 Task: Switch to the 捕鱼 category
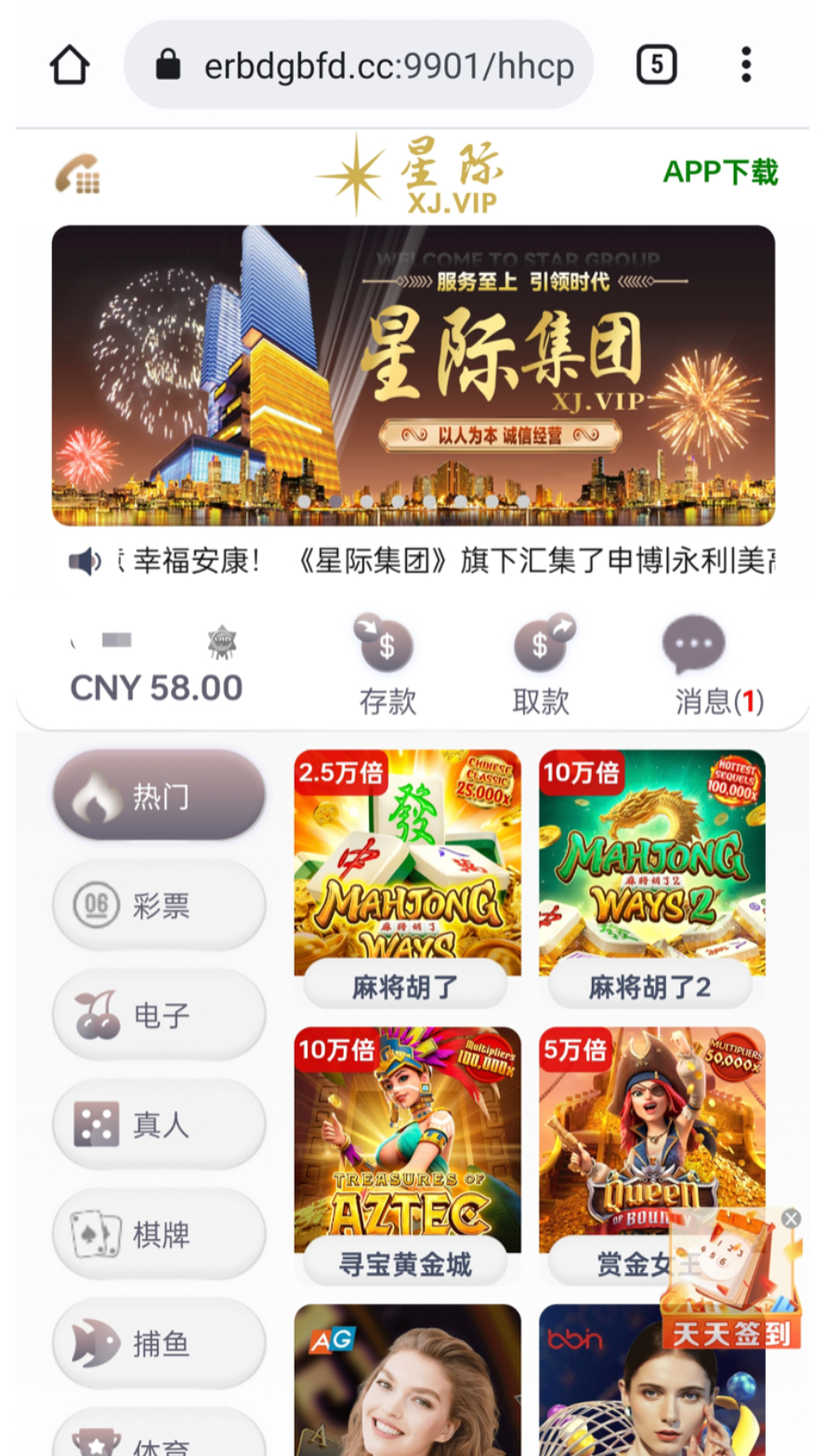pos(159,1344)
